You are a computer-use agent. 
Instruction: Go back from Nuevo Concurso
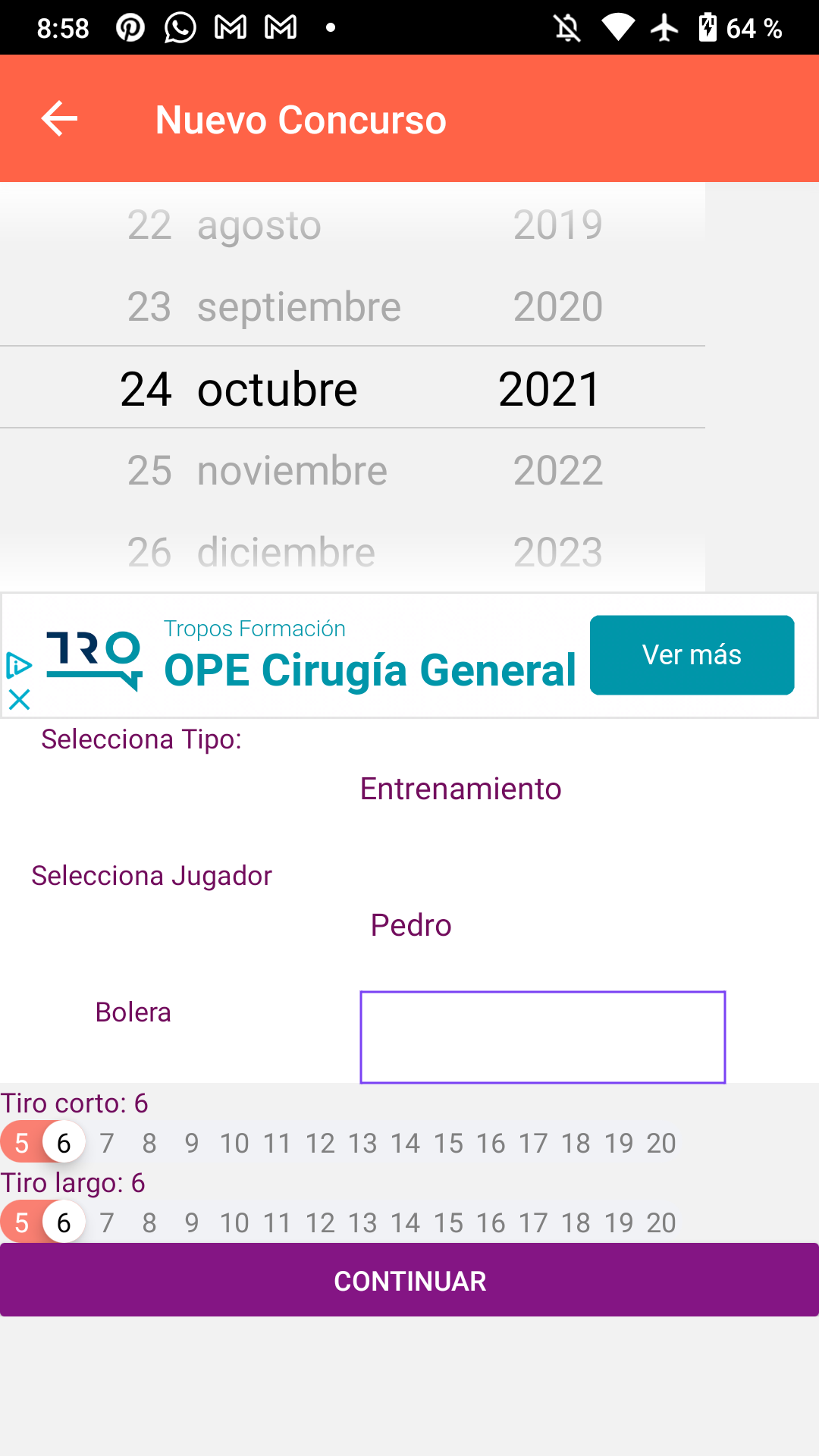(x=59, y=119)
